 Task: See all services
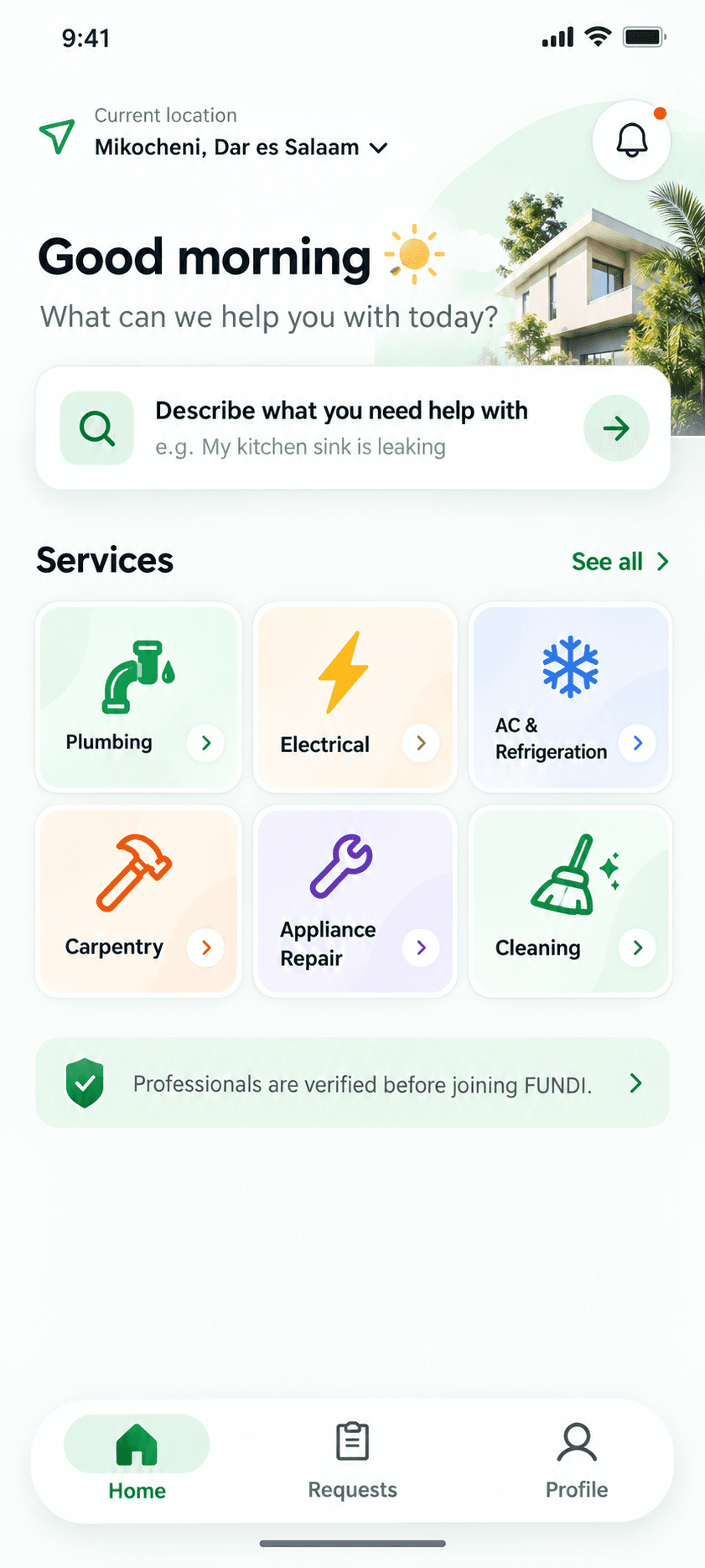pos(620,562)
